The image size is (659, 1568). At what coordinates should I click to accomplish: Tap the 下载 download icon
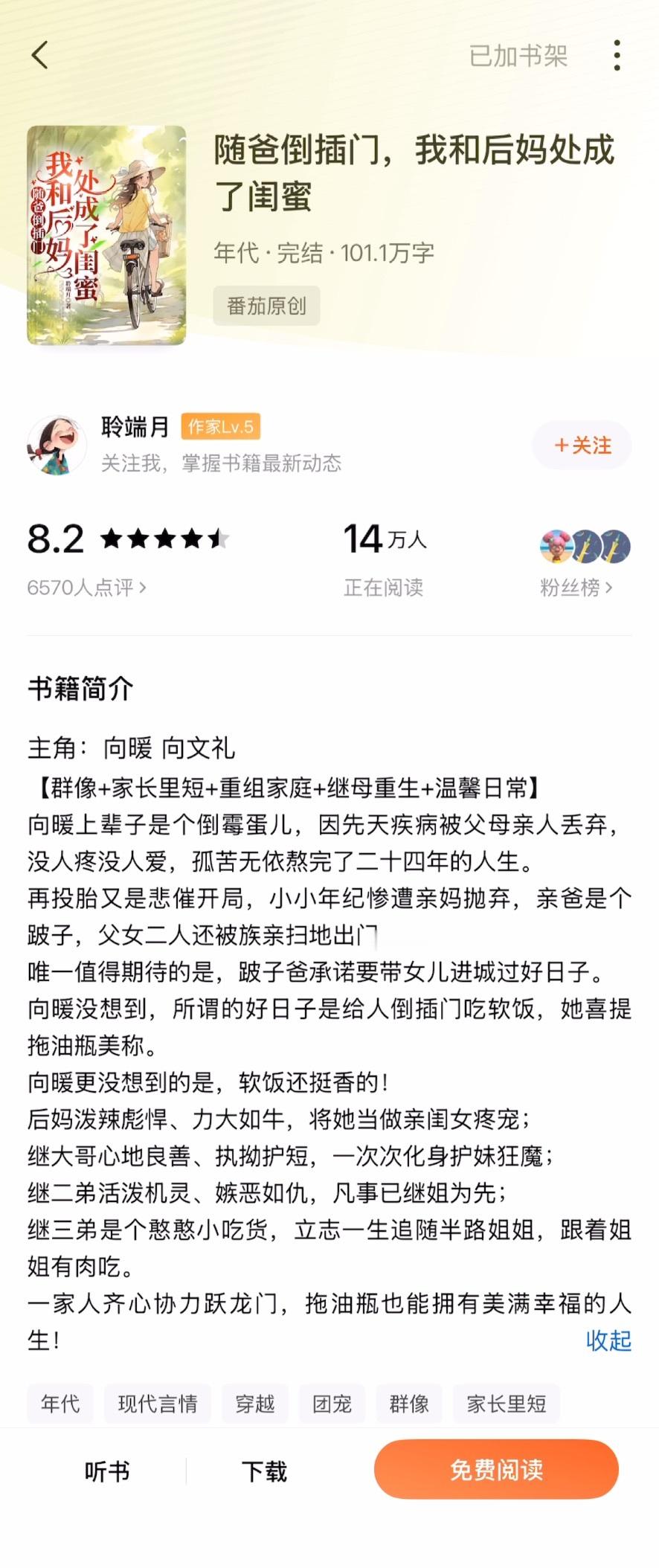tap(264, 1469)
